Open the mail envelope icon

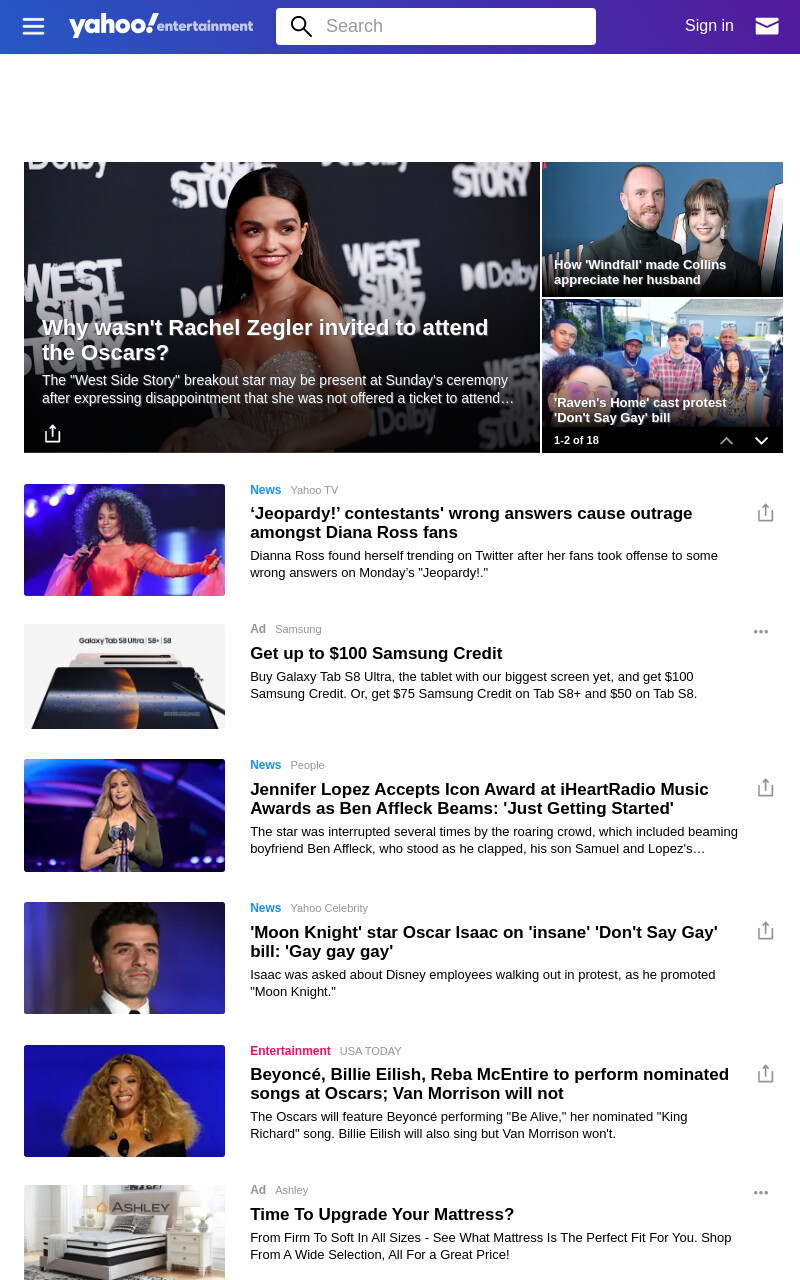767,26
